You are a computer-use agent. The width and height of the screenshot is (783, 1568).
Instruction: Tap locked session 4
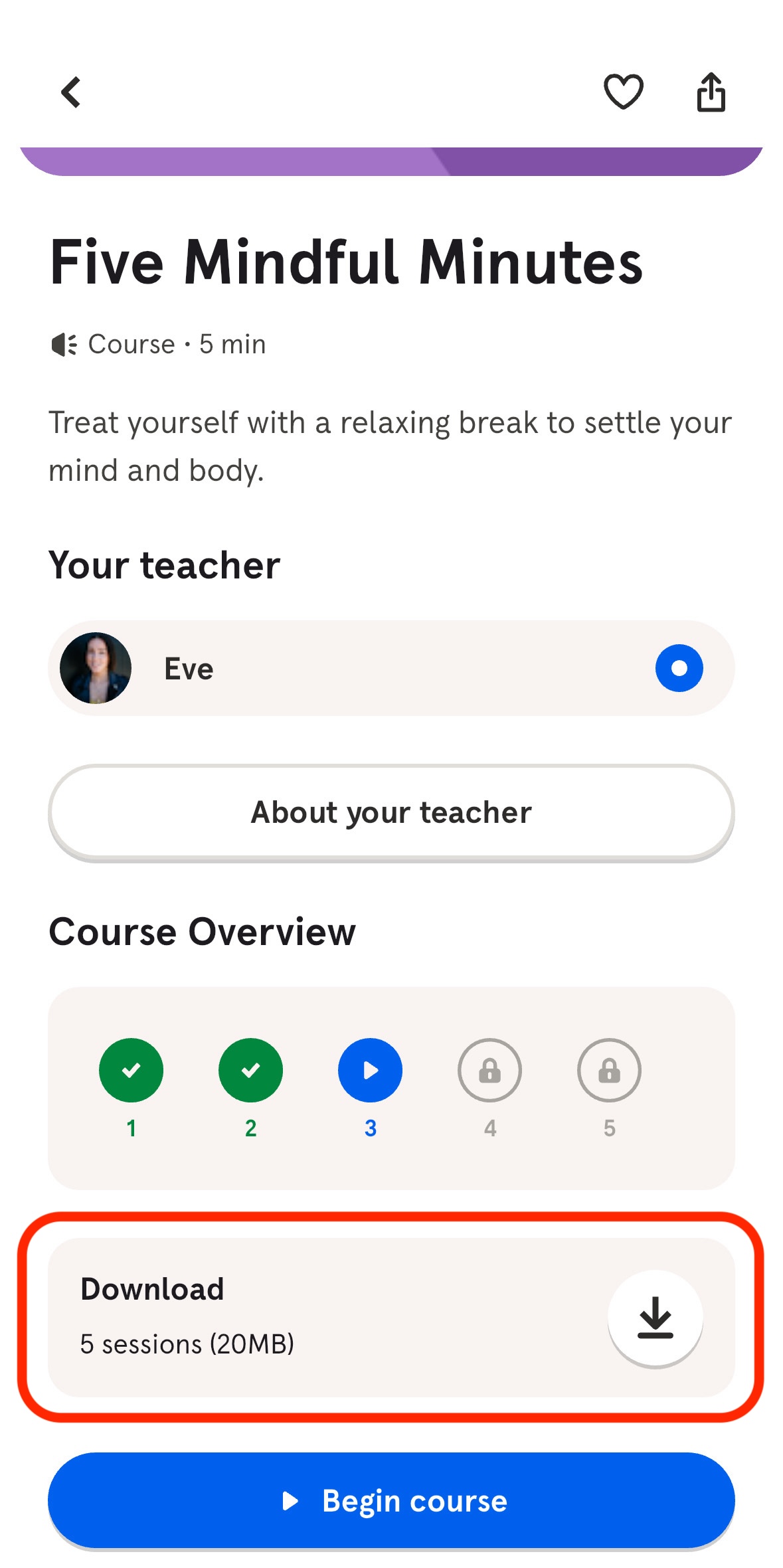coord(489,1070)
